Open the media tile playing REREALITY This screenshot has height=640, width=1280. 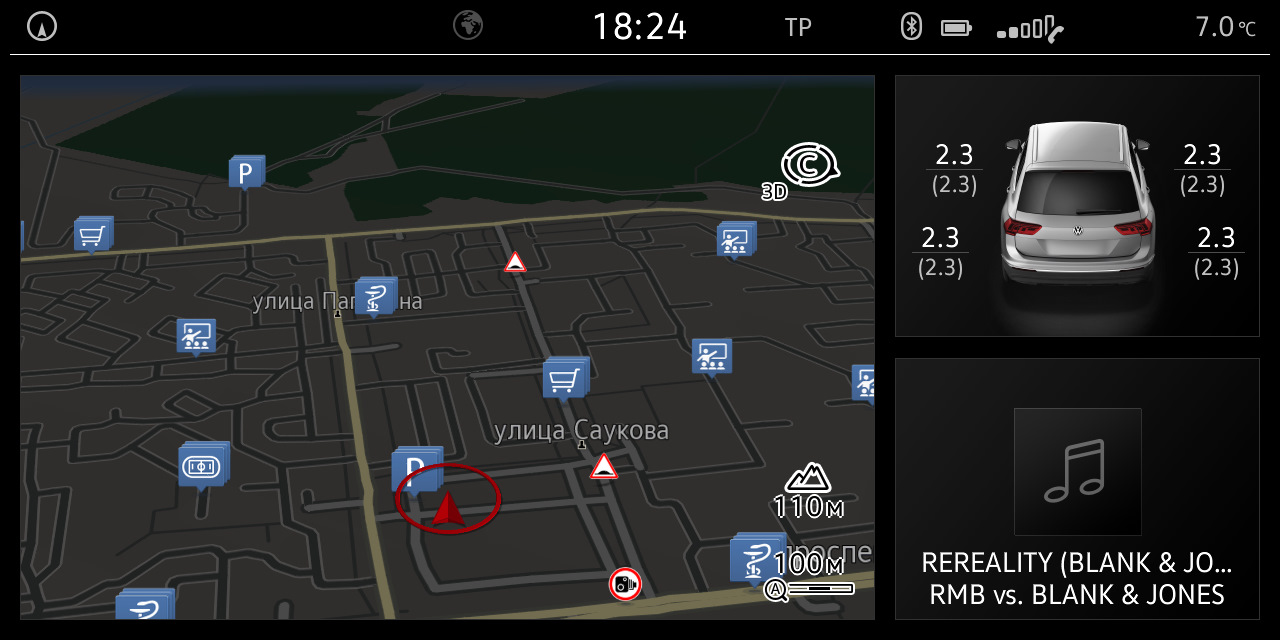(x=1077, y=488)
